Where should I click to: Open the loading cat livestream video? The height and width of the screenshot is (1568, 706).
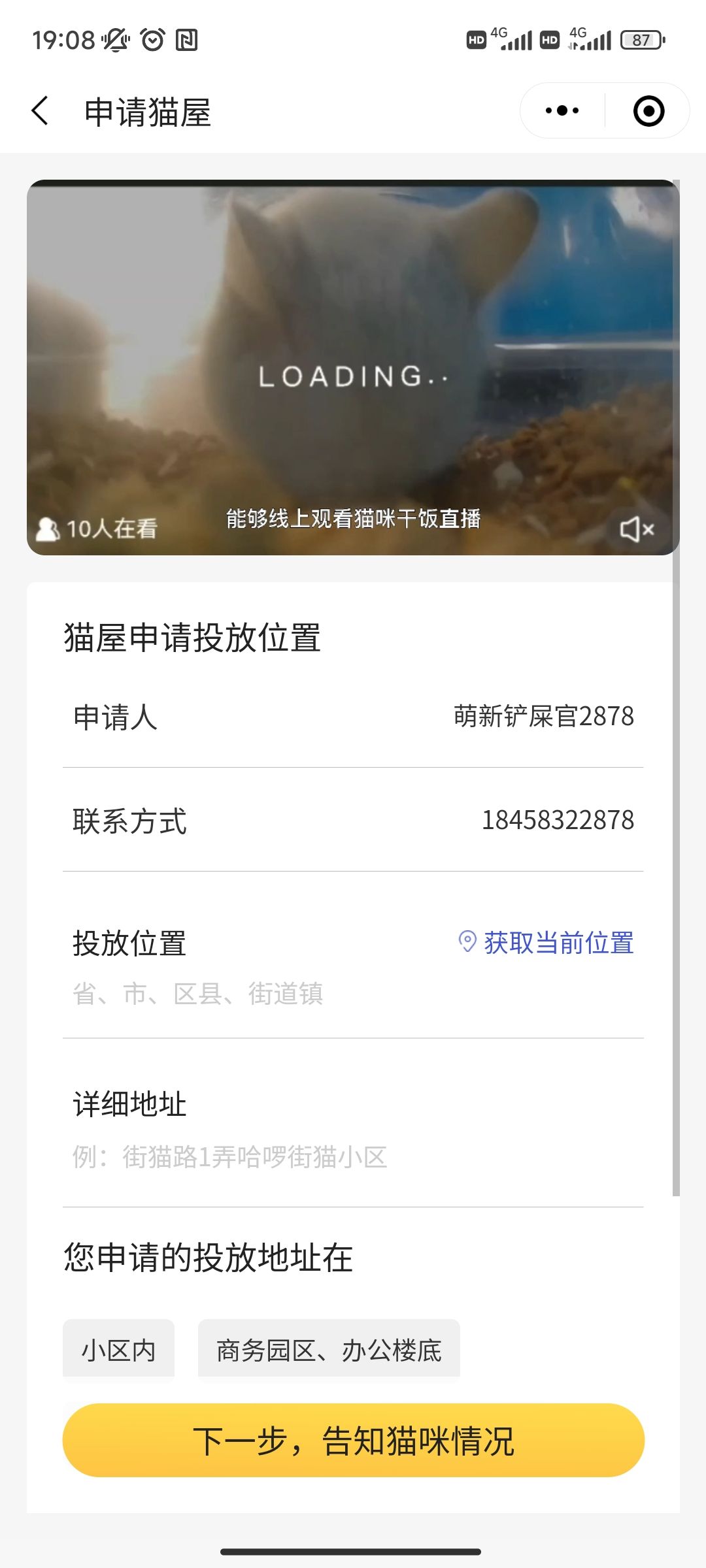pyautogui.click(x=353, y=367)
